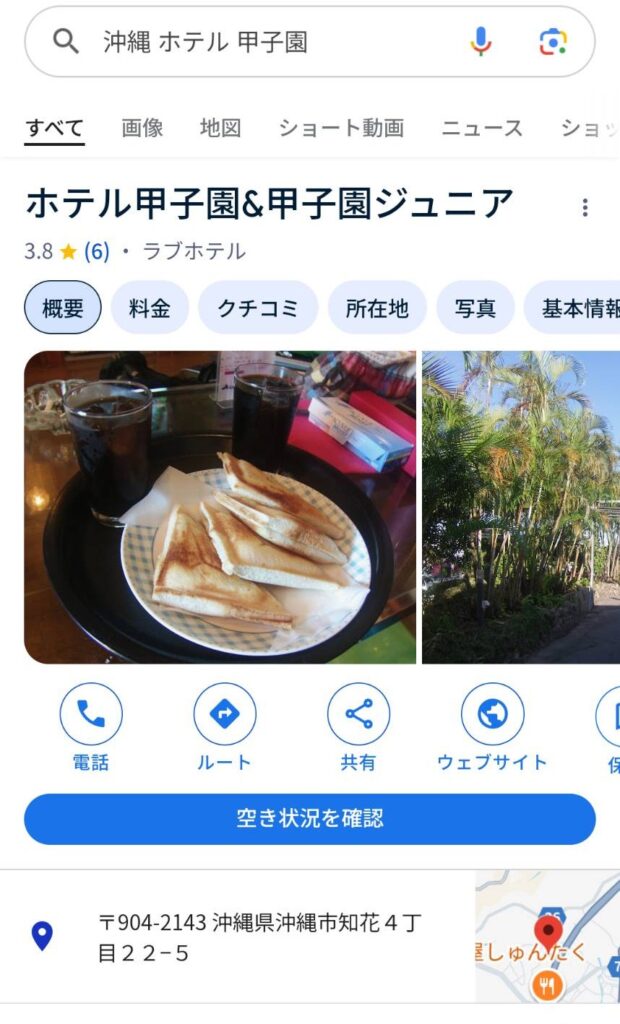This screenshot has width=620, height=1024.
Task: Select the 料金 chip
Action: tap(149, 308)
